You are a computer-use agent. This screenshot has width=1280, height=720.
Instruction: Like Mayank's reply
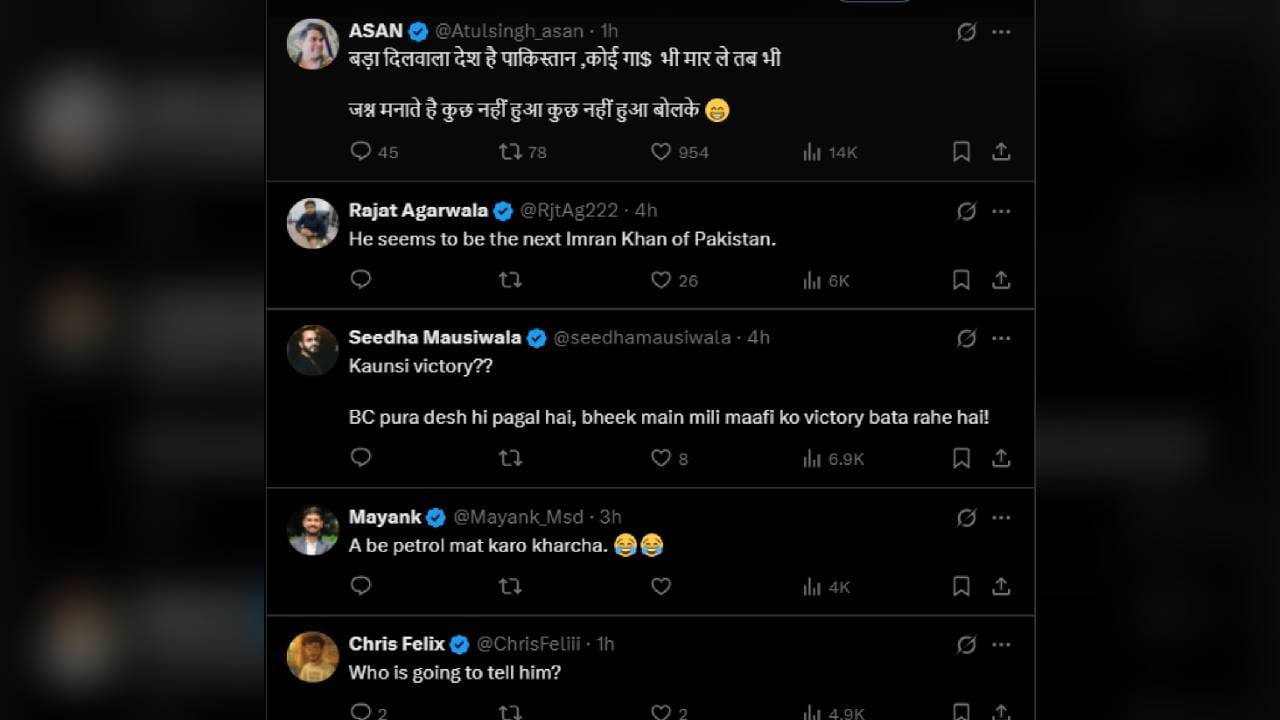(661, 586)
